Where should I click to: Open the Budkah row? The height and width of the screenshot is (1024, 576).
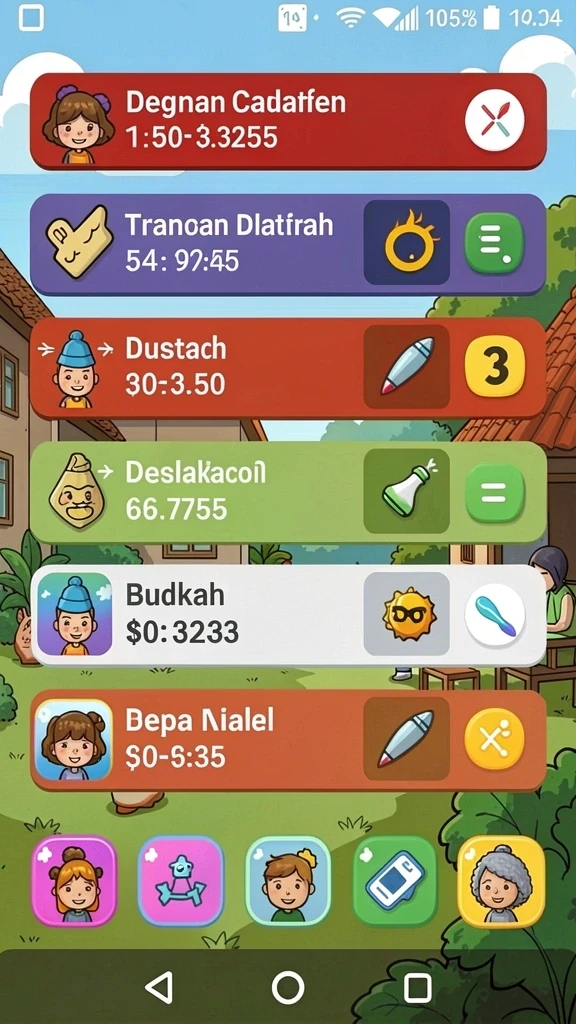[x=288, y=615]
